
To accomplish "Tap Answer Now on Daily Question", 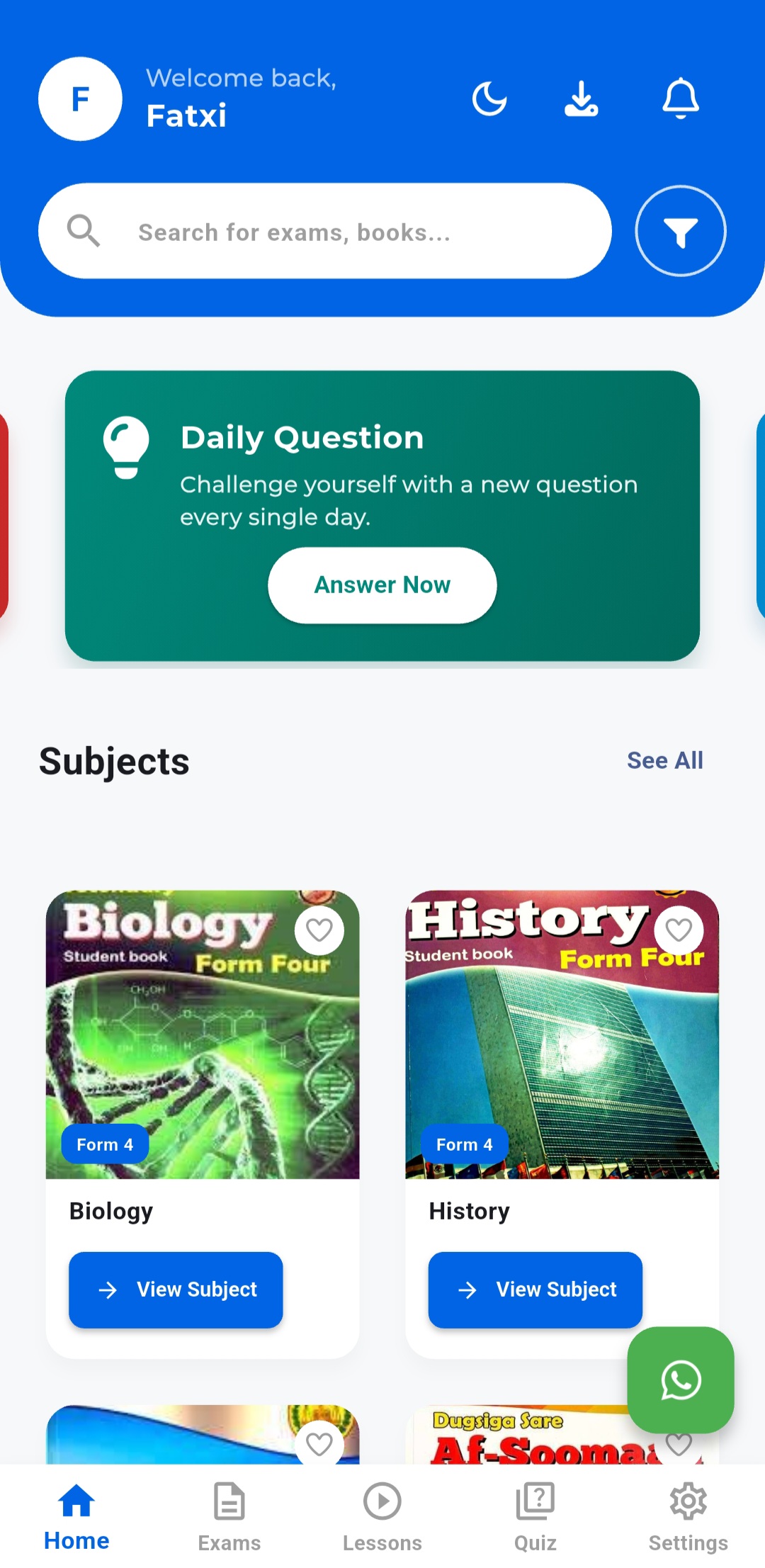I will pos(382,585).
